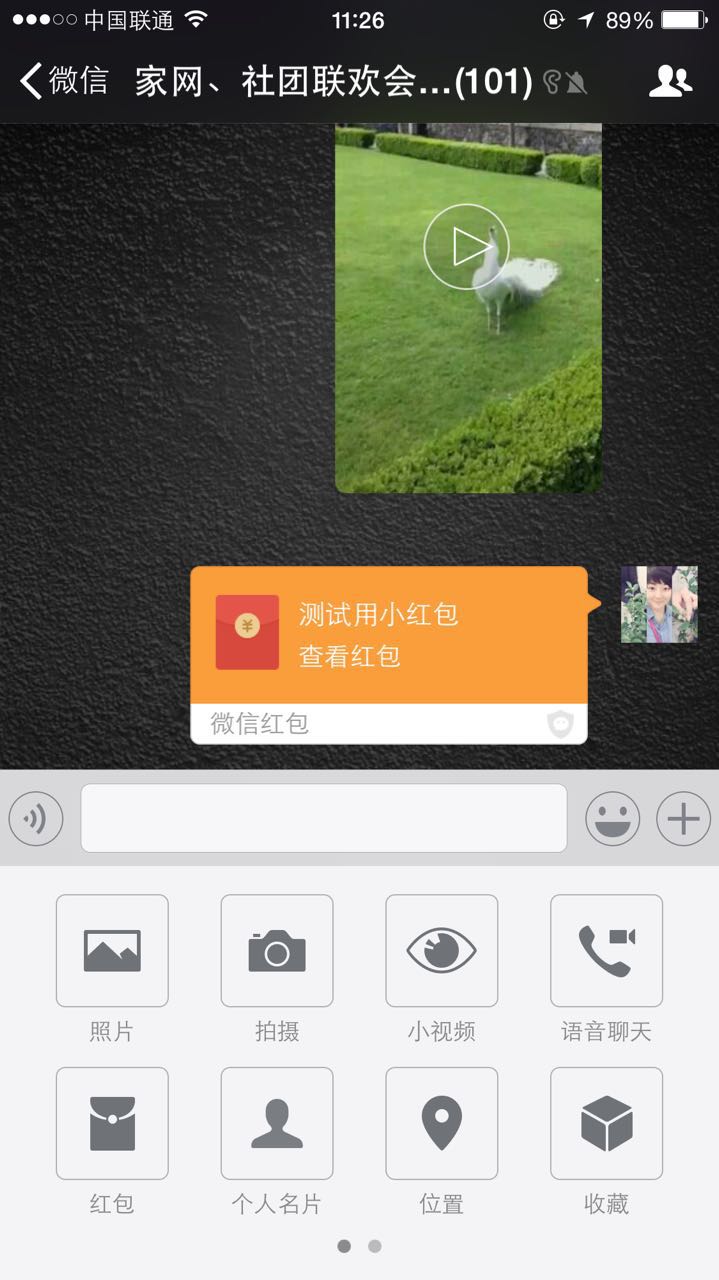719x1280 pixels.
Task: Switch to voice message input
Action: tap(36, 819)
